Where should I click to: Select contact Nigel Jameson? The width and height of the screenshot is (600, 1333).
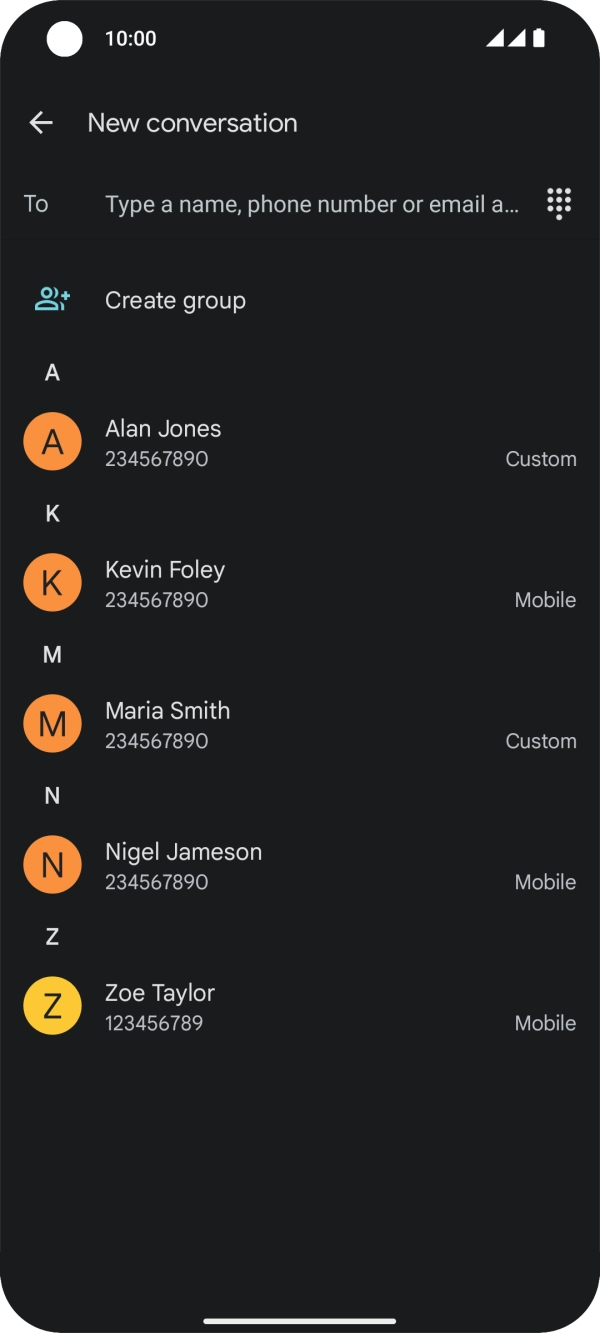point(300,865)
